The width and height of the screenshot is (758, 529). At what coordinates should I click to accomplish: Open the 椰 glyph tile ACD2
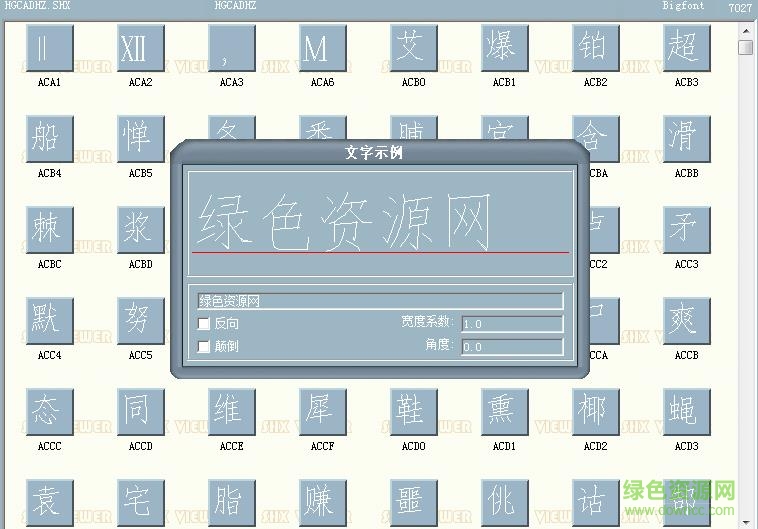pos(595,412)
